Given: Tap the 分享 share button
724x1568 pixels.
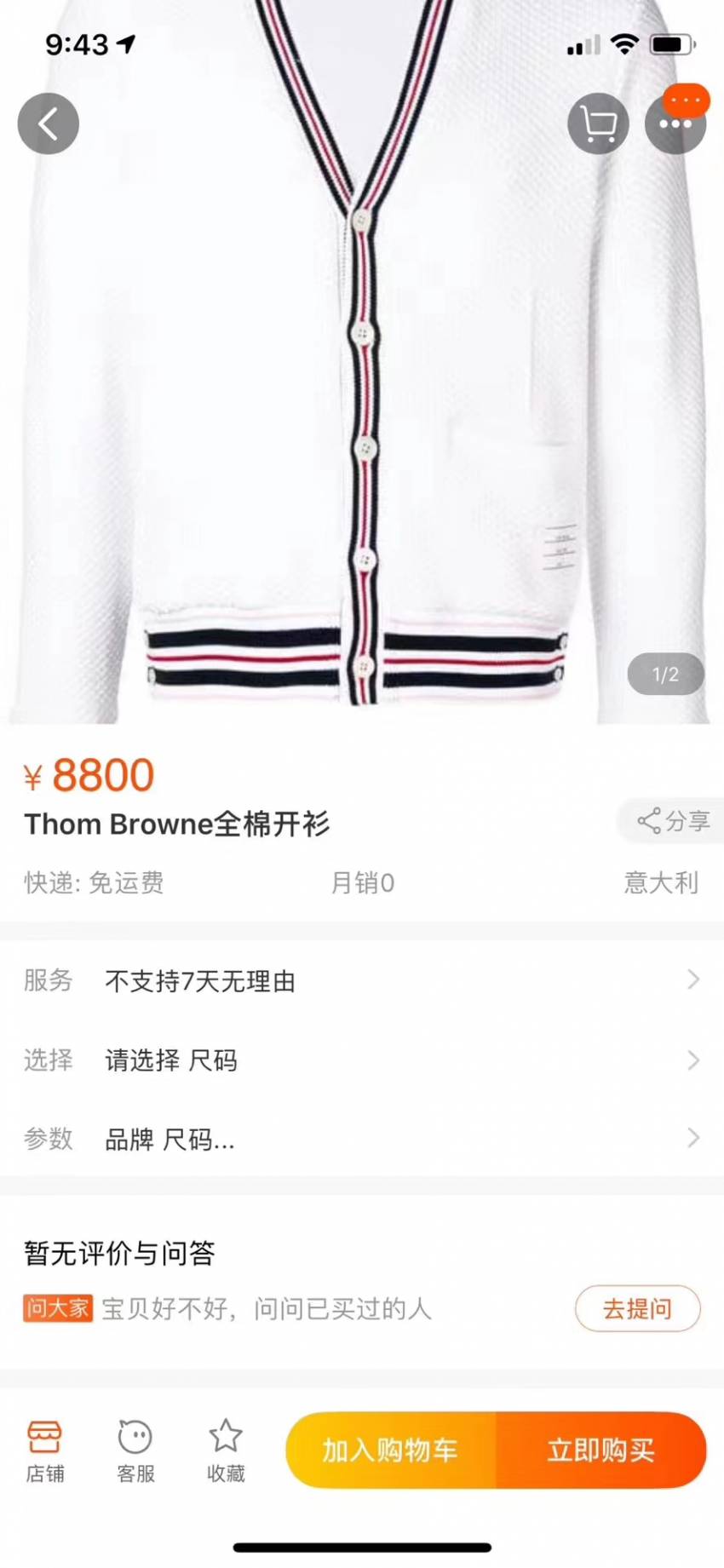Looking at the screenshot, I should click(x=672, y=821).
